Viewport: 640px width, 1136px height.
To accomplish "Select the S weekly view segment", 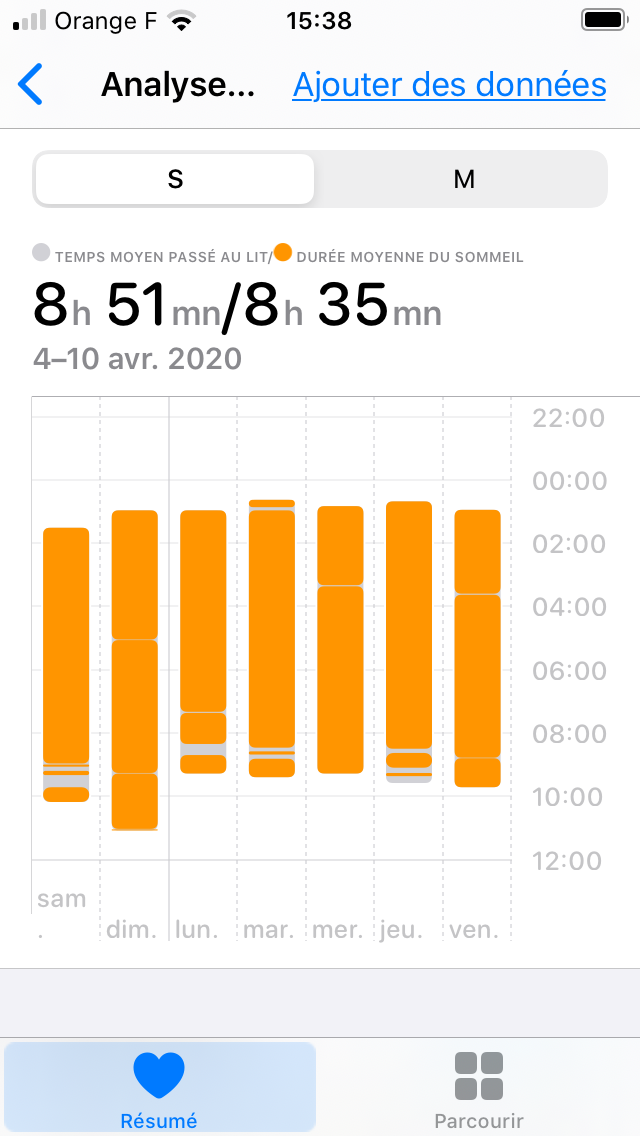I will 175,179.
